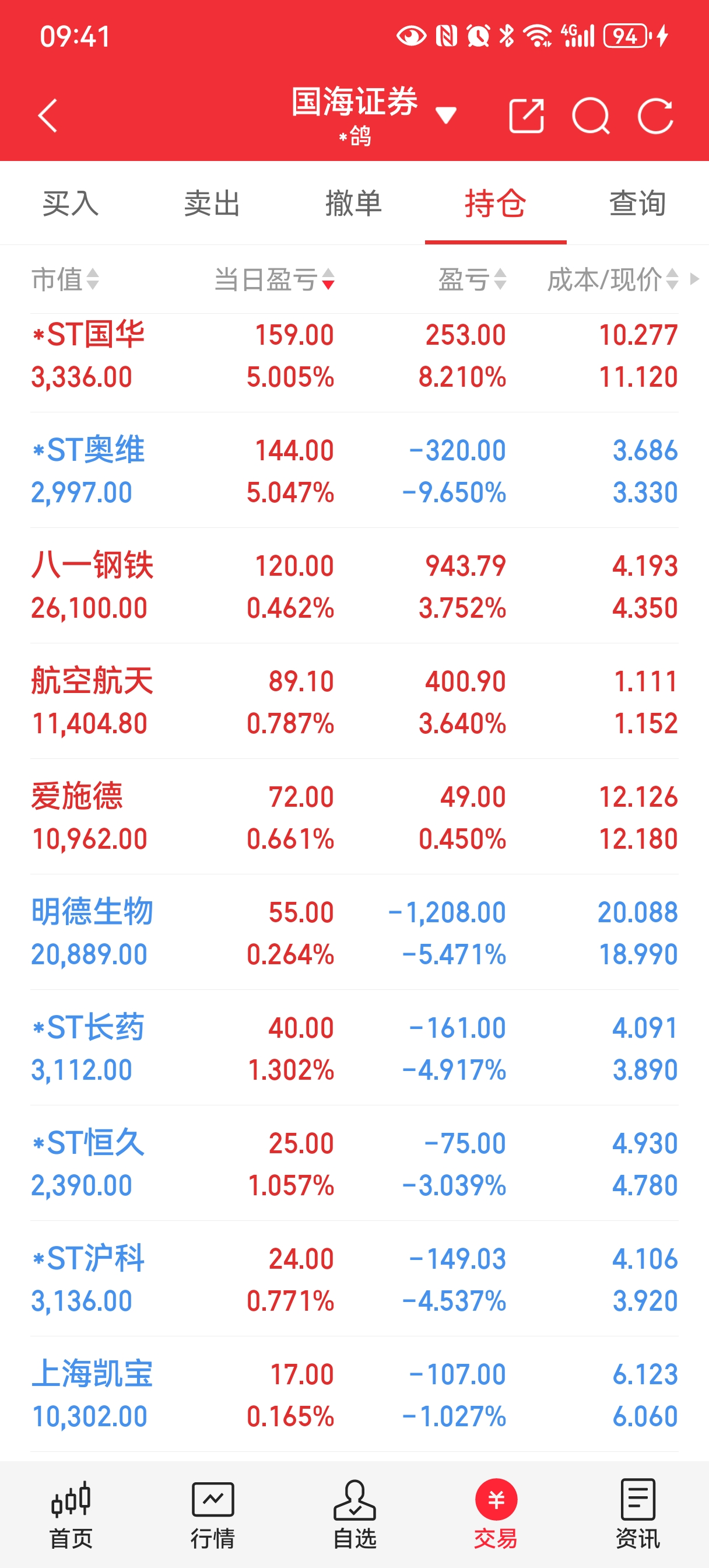Refresh the holdings list

(655, 116)
